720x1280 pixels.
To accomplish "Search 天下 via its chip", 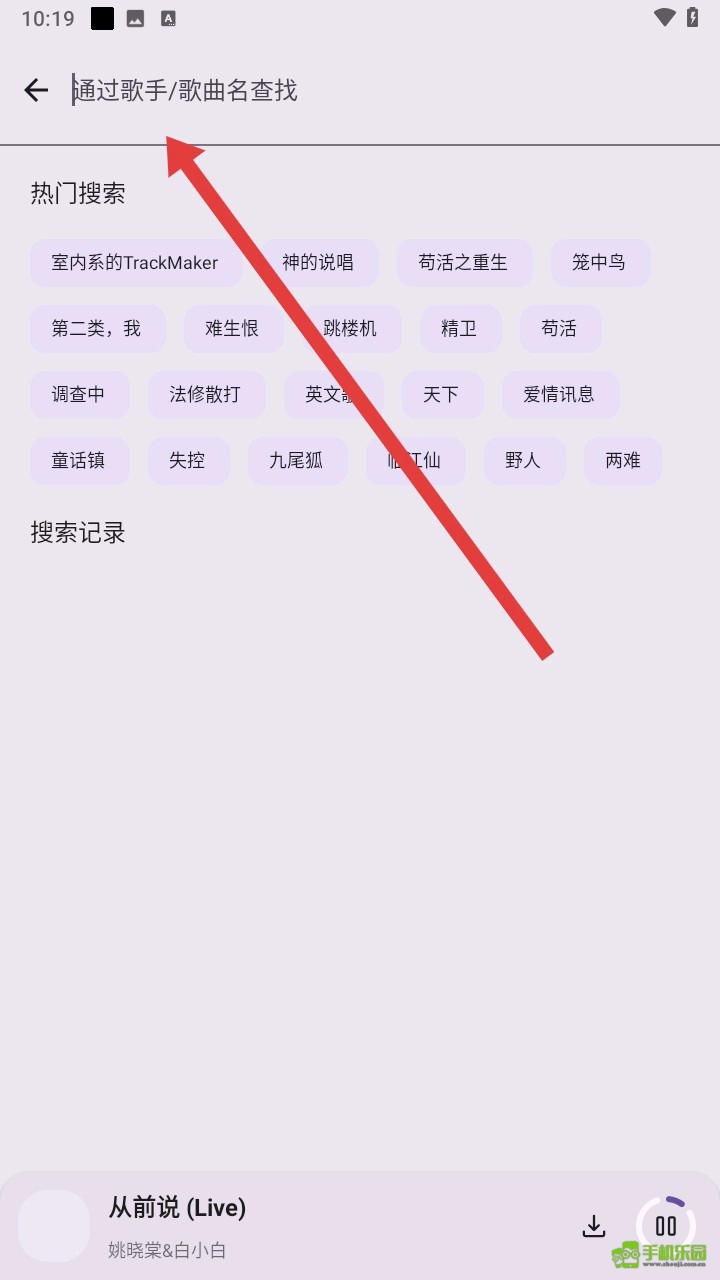I will click(x=441, y=394).
